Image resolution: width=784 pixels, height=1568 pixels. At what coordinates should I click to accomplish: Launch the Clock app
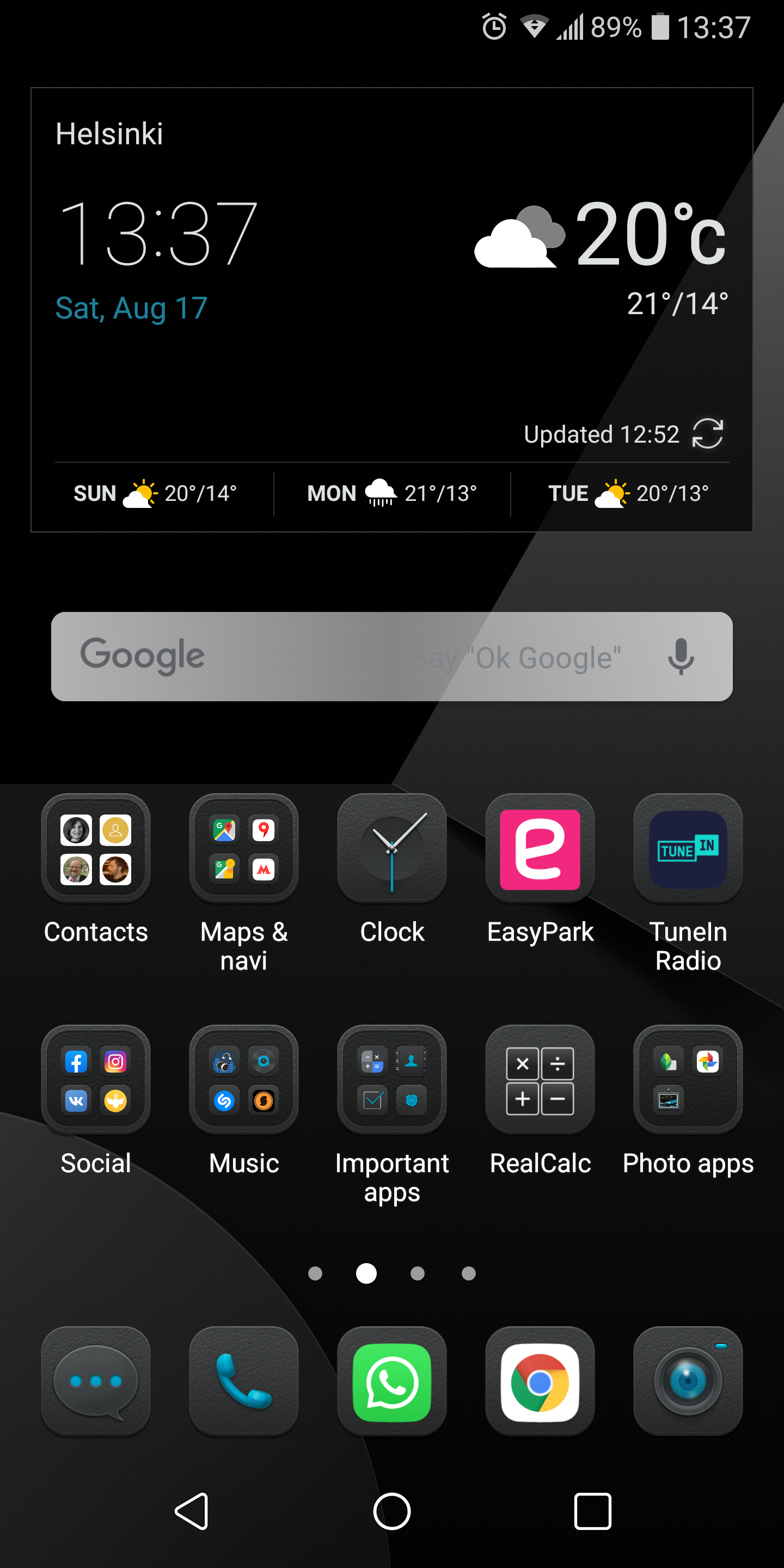392,849
